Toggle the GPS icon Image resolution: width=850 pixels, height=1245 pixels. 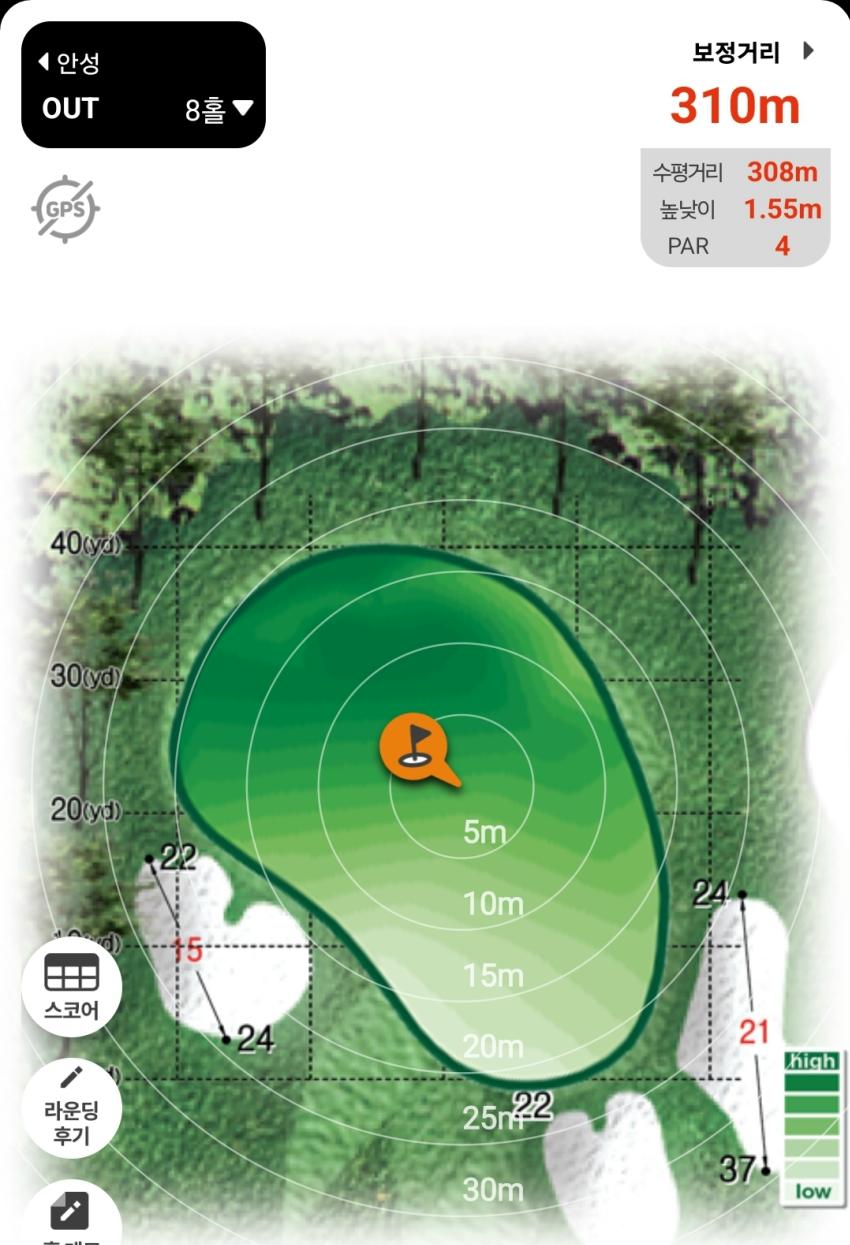click(x=65, y=209)
